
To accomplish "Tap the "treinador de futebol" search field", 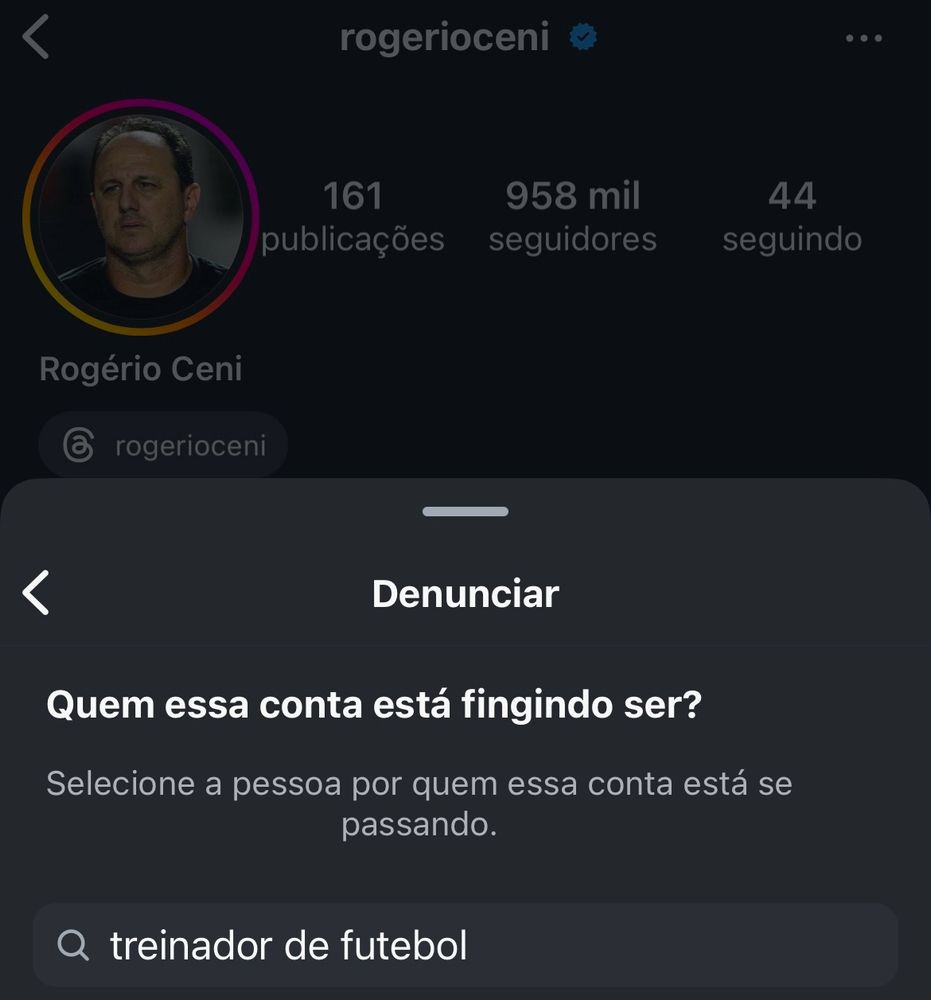I will [465, 945].
